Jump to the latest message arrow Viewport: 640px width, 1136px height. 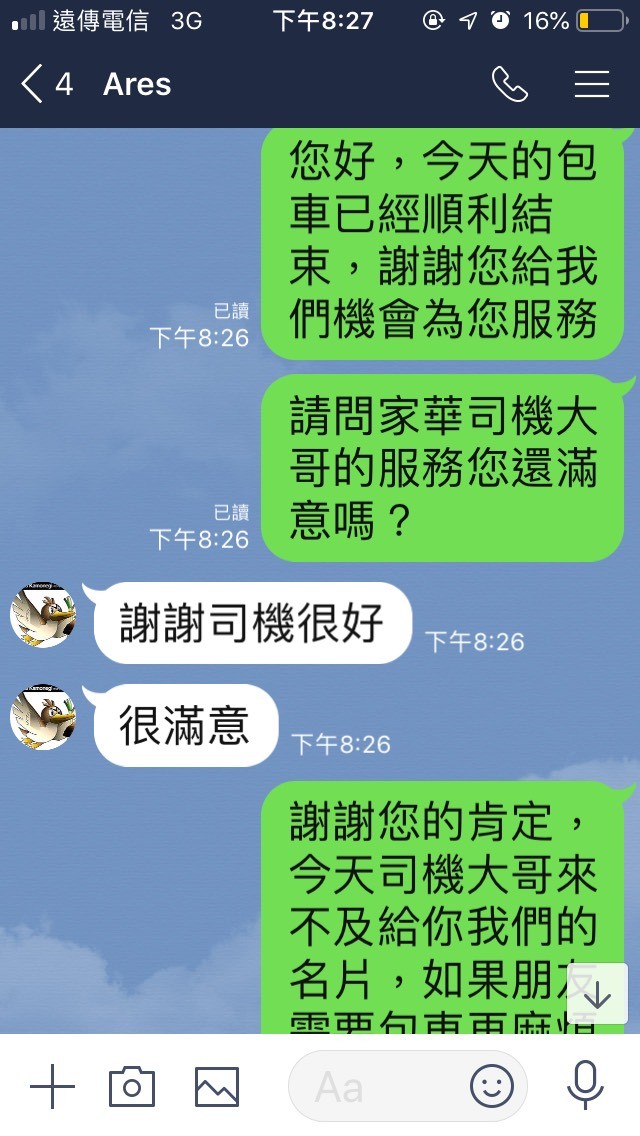pos(597,994)
